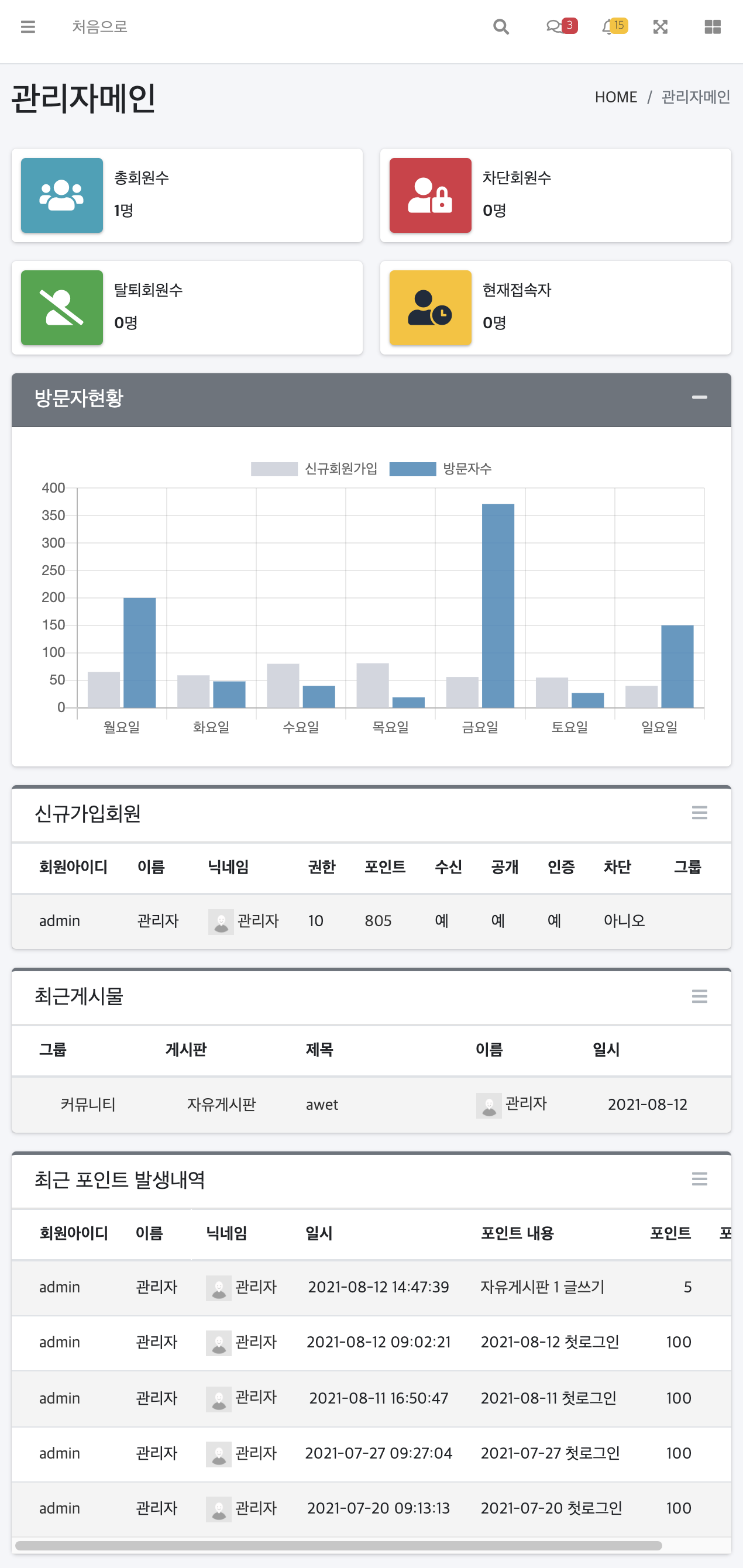
Task: Open the awet post row
Action: click(322, 1105)
